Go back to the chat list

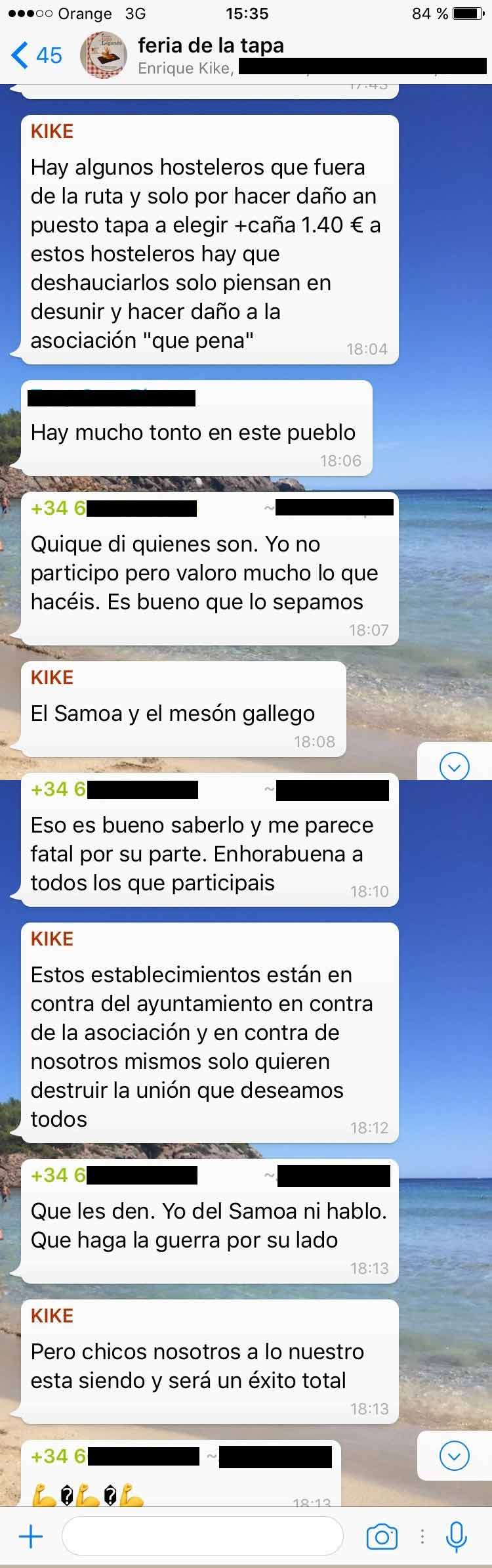36,55
